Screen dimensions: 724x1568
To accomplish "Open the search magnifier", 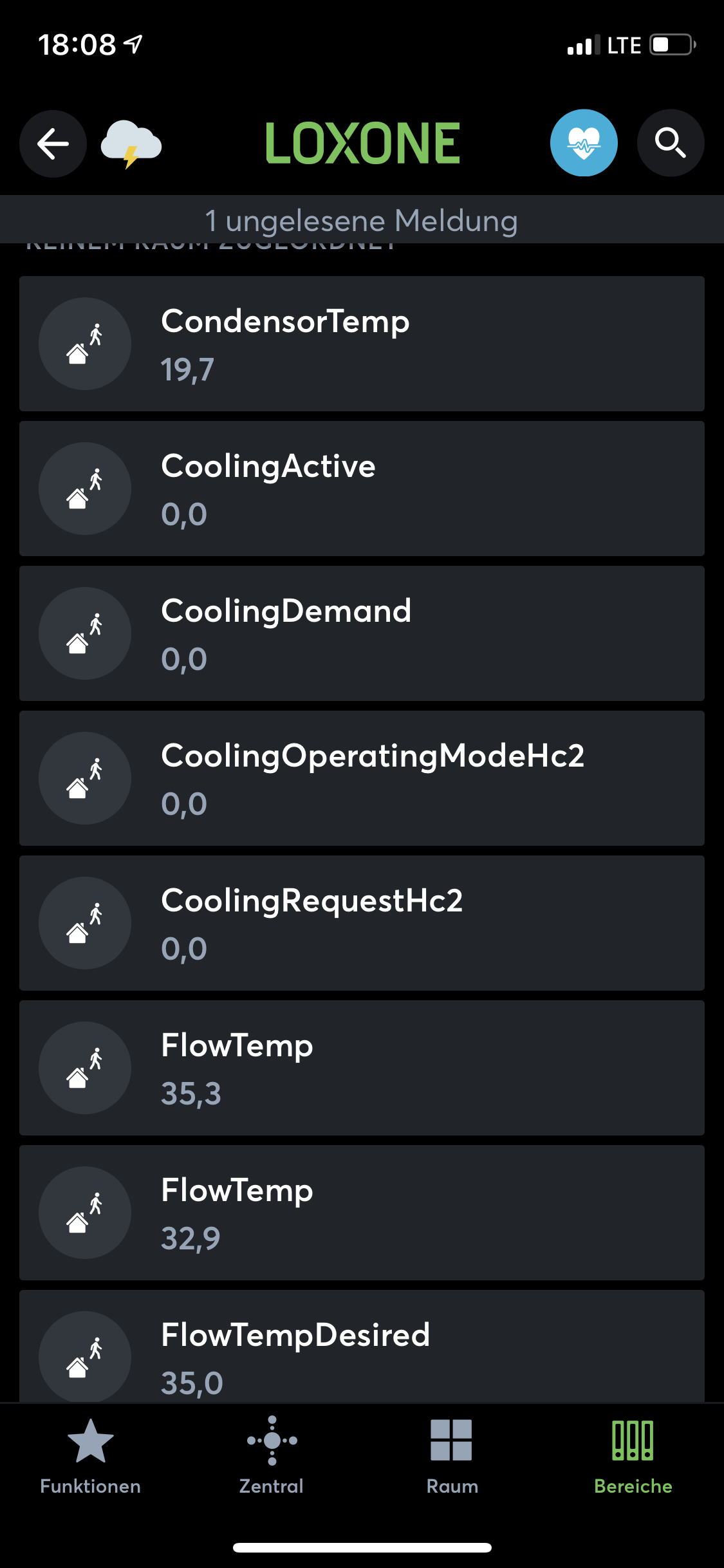I will (x=670, y=143).
